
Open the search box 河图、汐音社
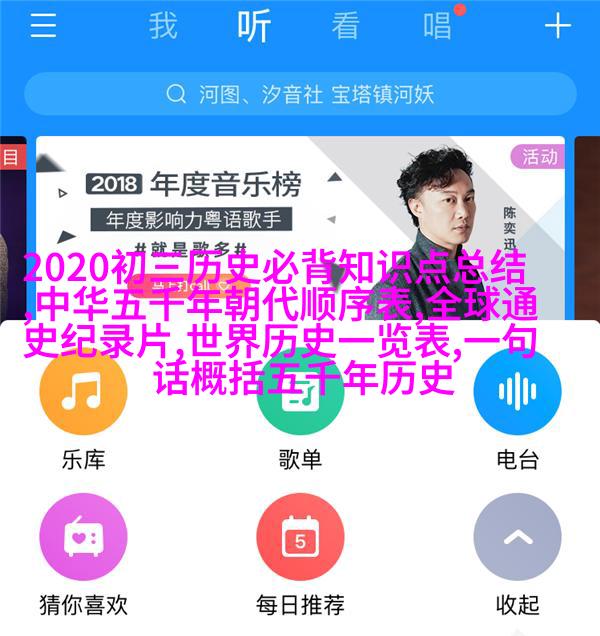click(300, 95)
